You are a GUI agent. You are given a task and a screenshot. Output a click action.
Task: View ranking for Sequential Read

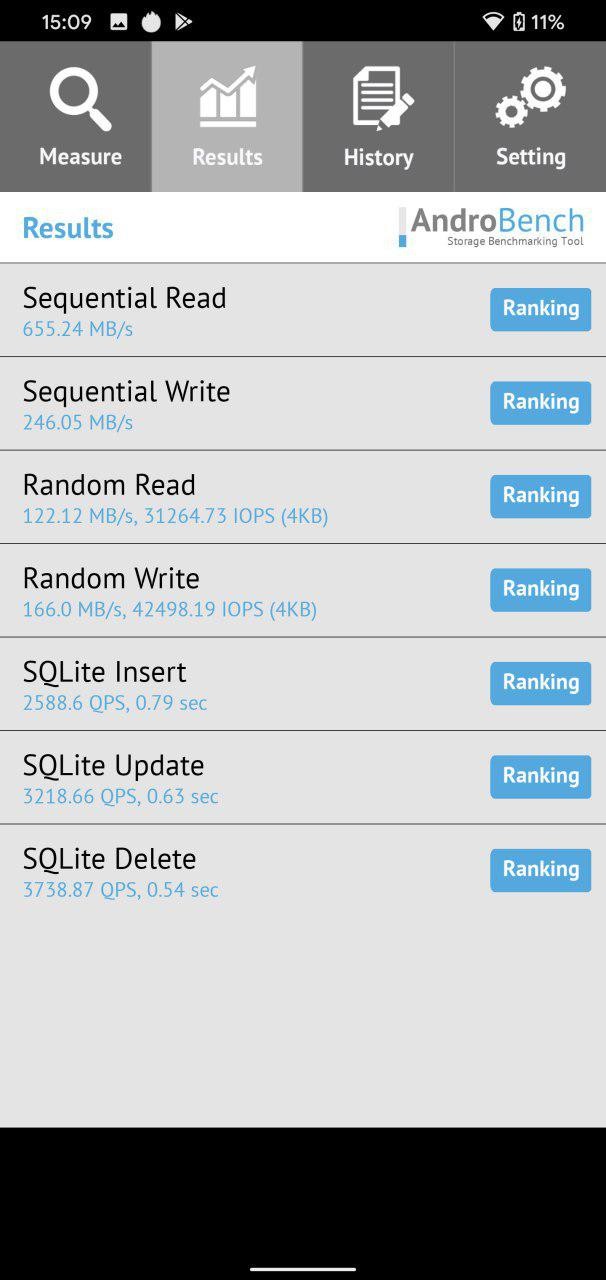tap(540, 309)
